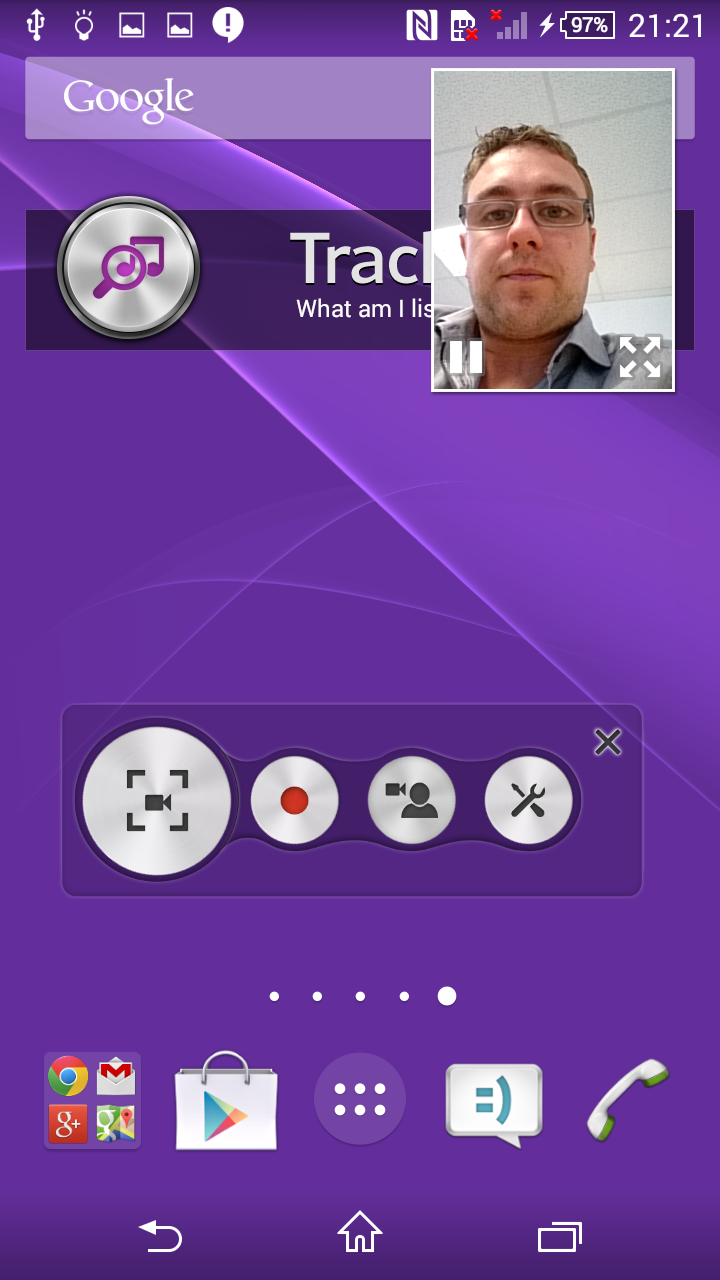Open the Messaging app
The width and height of the screenshot is (720, 1280).
tap(493, 1102)
